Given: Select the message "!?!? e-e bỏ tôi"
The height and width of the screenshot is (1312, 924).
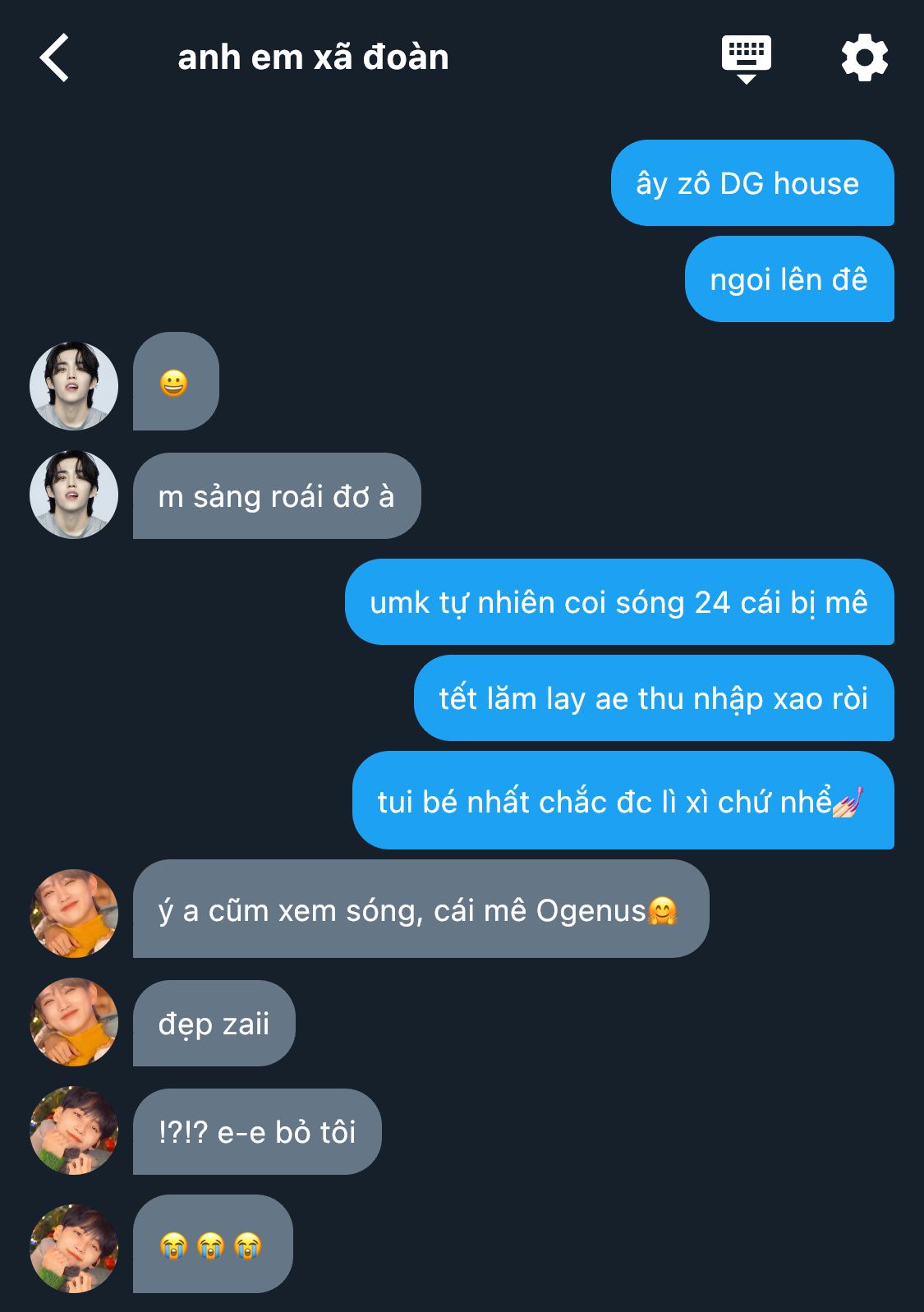Looking at the screenshot, I should click(257, 1132).
